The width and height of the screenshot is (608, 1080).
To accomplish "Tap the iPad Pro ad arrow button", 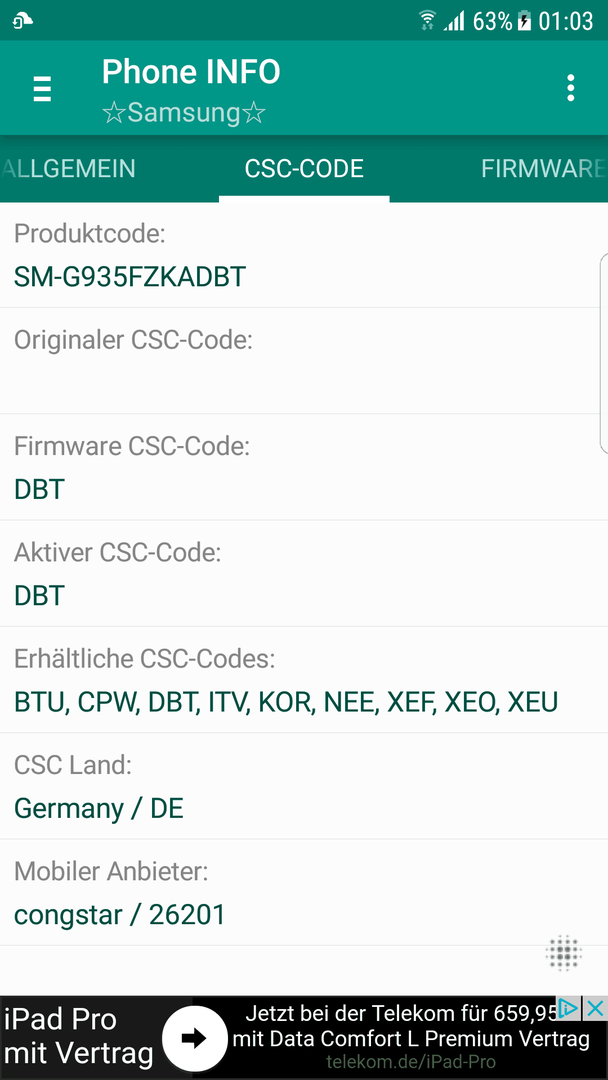I will coord(195,1038).
